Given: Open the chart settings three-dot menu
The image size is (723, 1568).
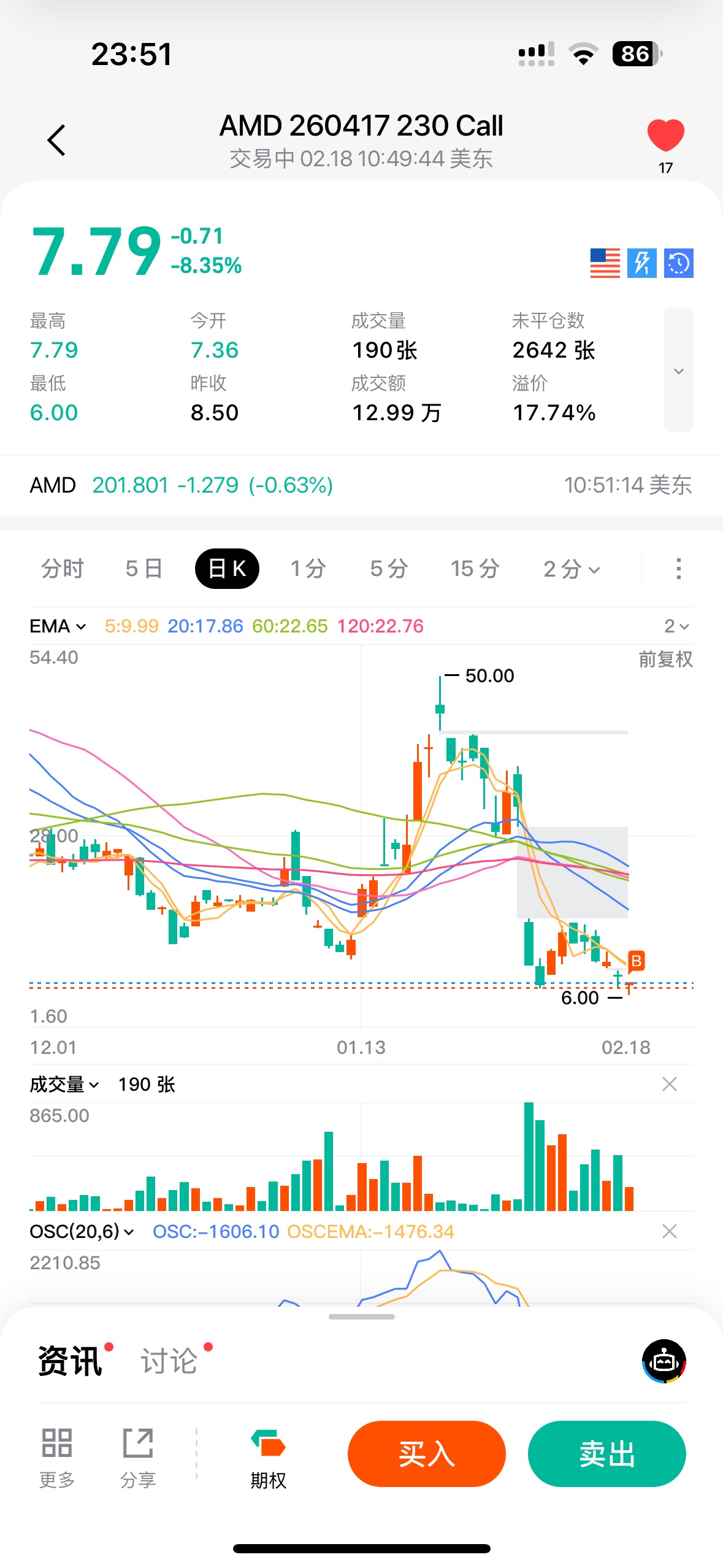Looking at the screenshot, I should click(x=678, y=569).
